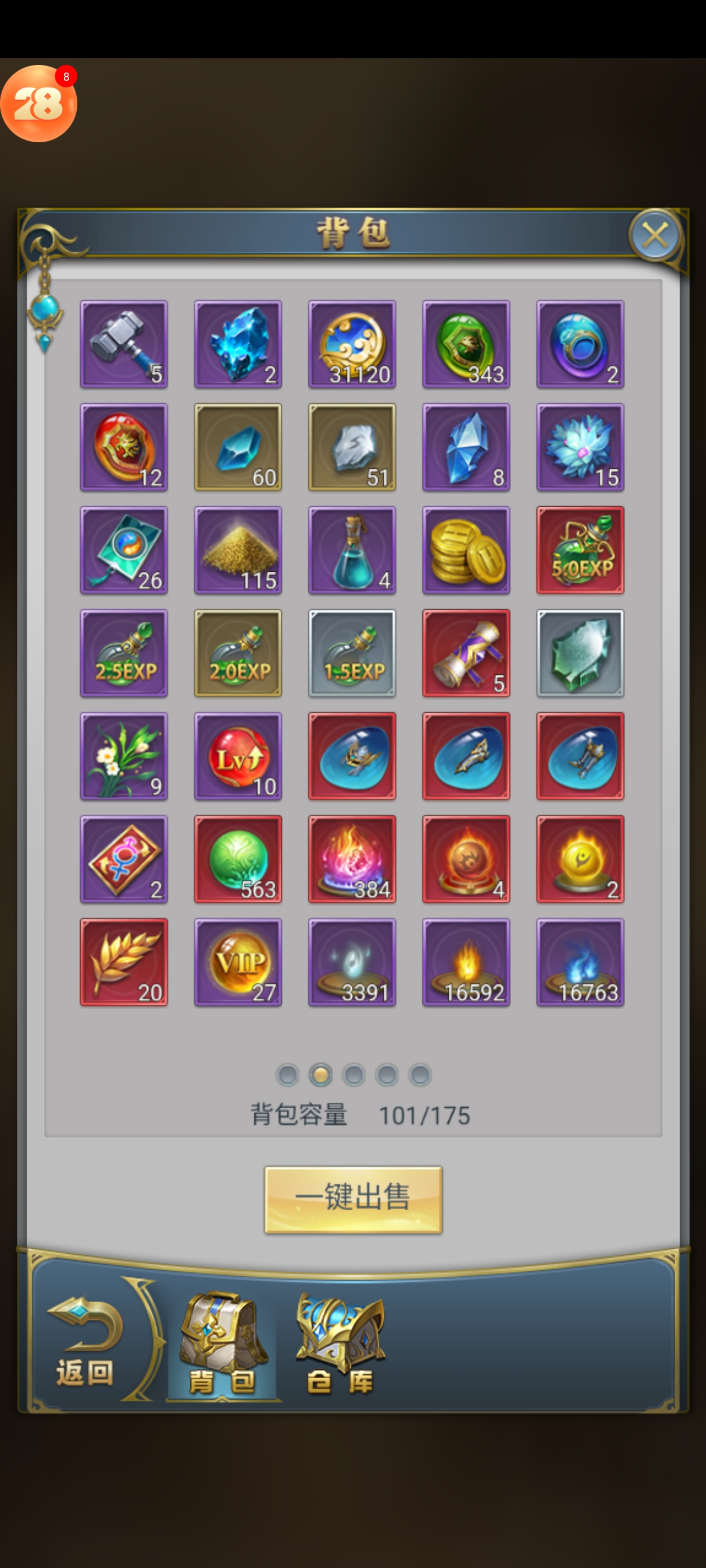Select the 背包 backpack tab

(222, 1344)
